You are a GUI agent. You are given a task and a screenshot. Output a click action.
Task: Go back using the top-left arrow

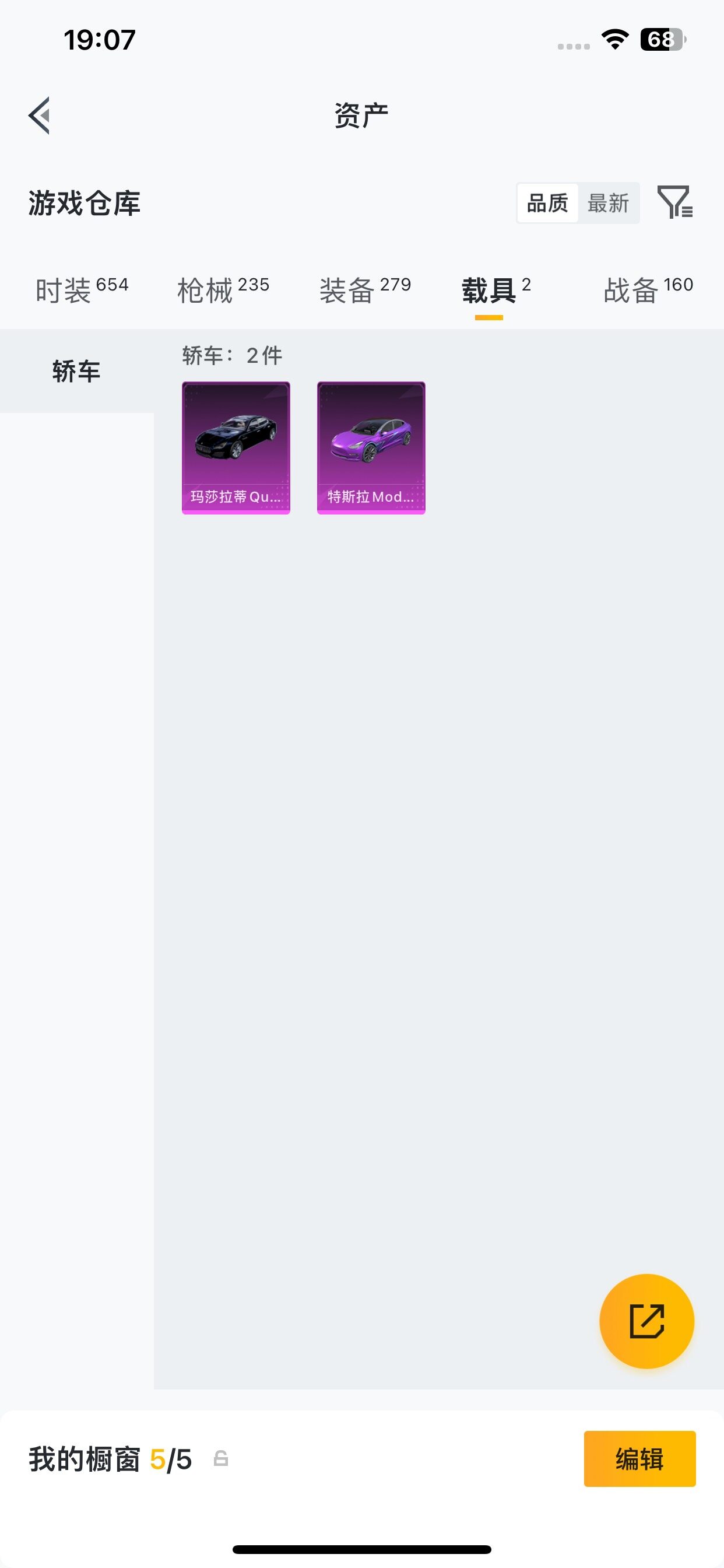pos(39,115)
